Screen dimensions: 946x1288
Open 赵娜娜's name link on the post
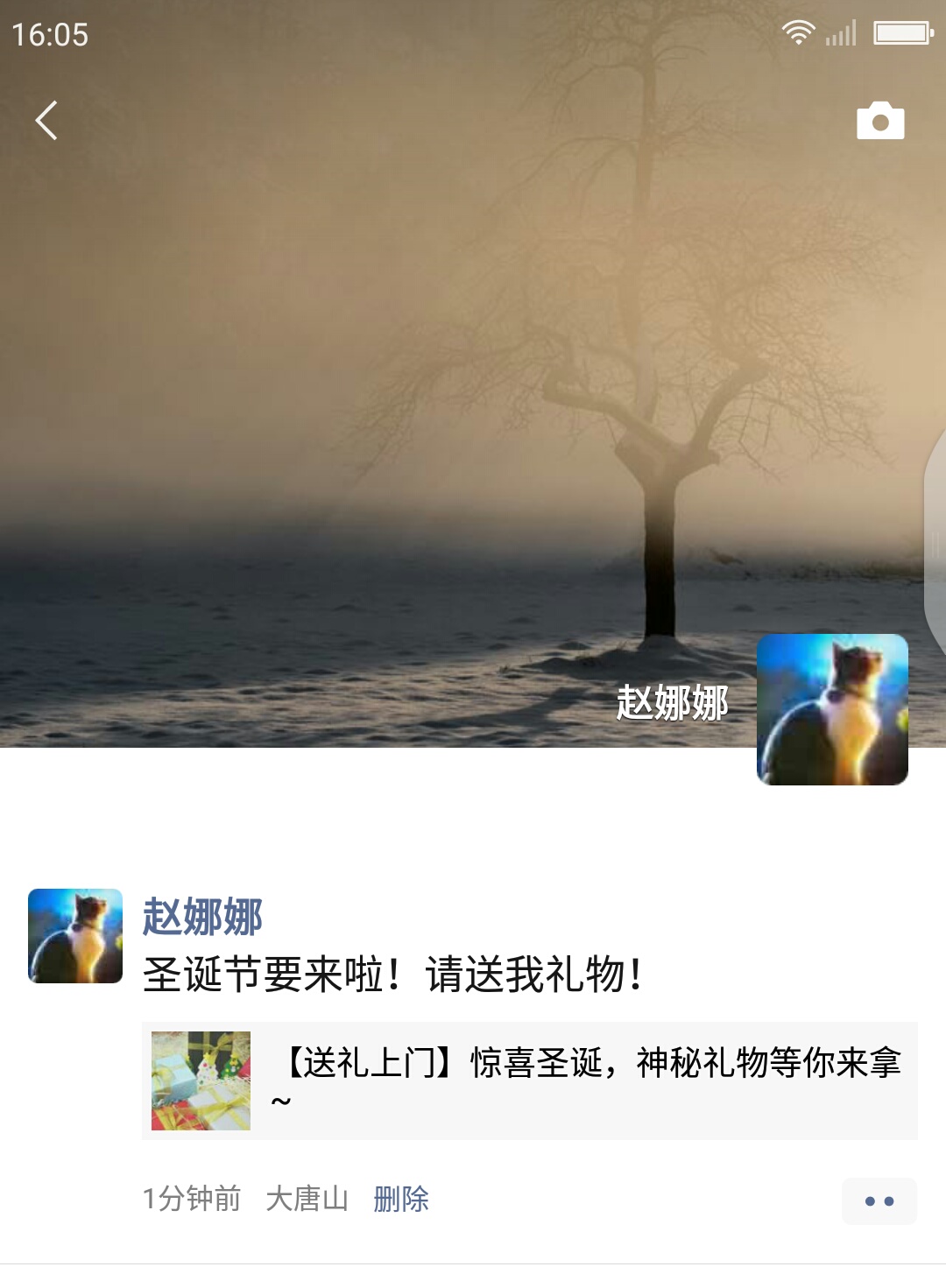pos(202,917)
